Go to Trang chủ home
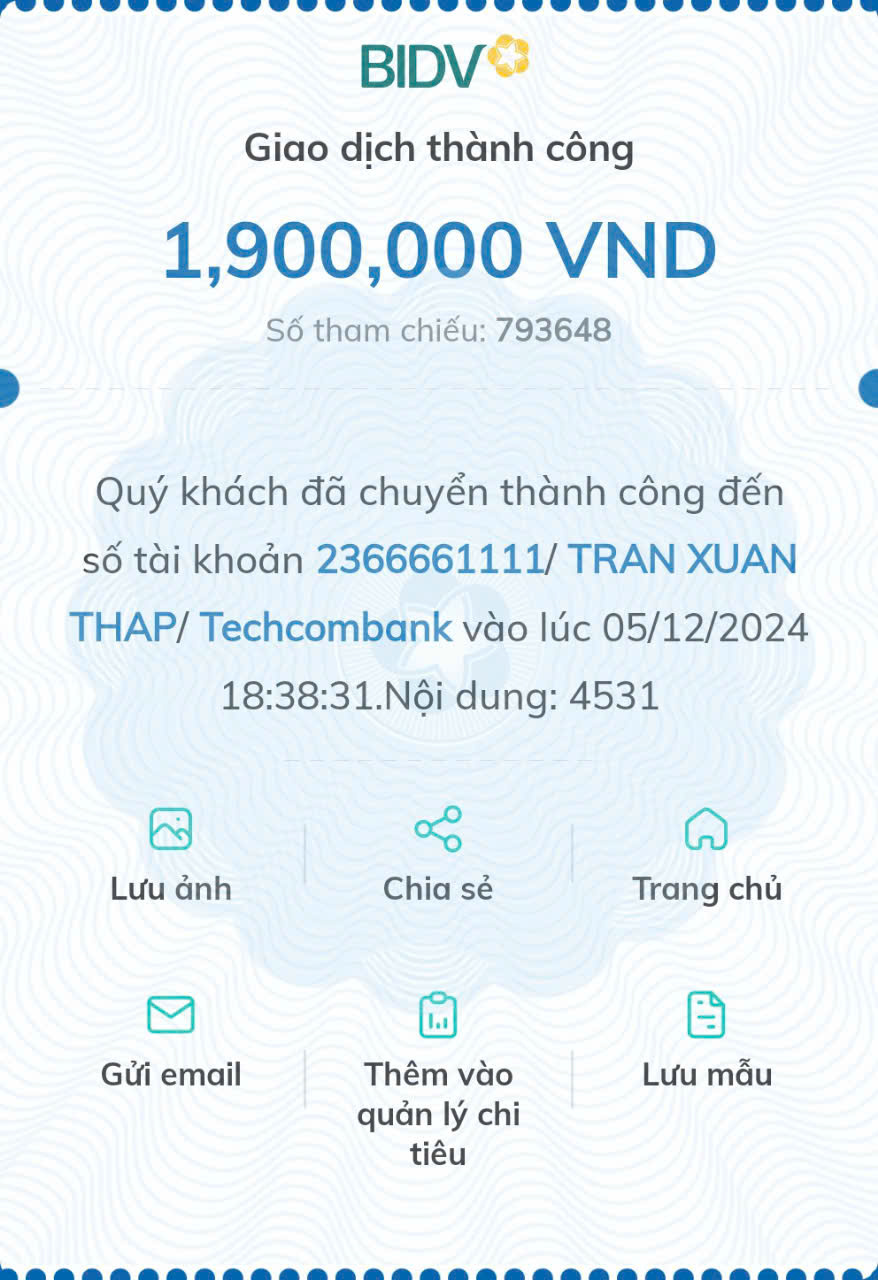878x1280 pixels. [706, 853]
